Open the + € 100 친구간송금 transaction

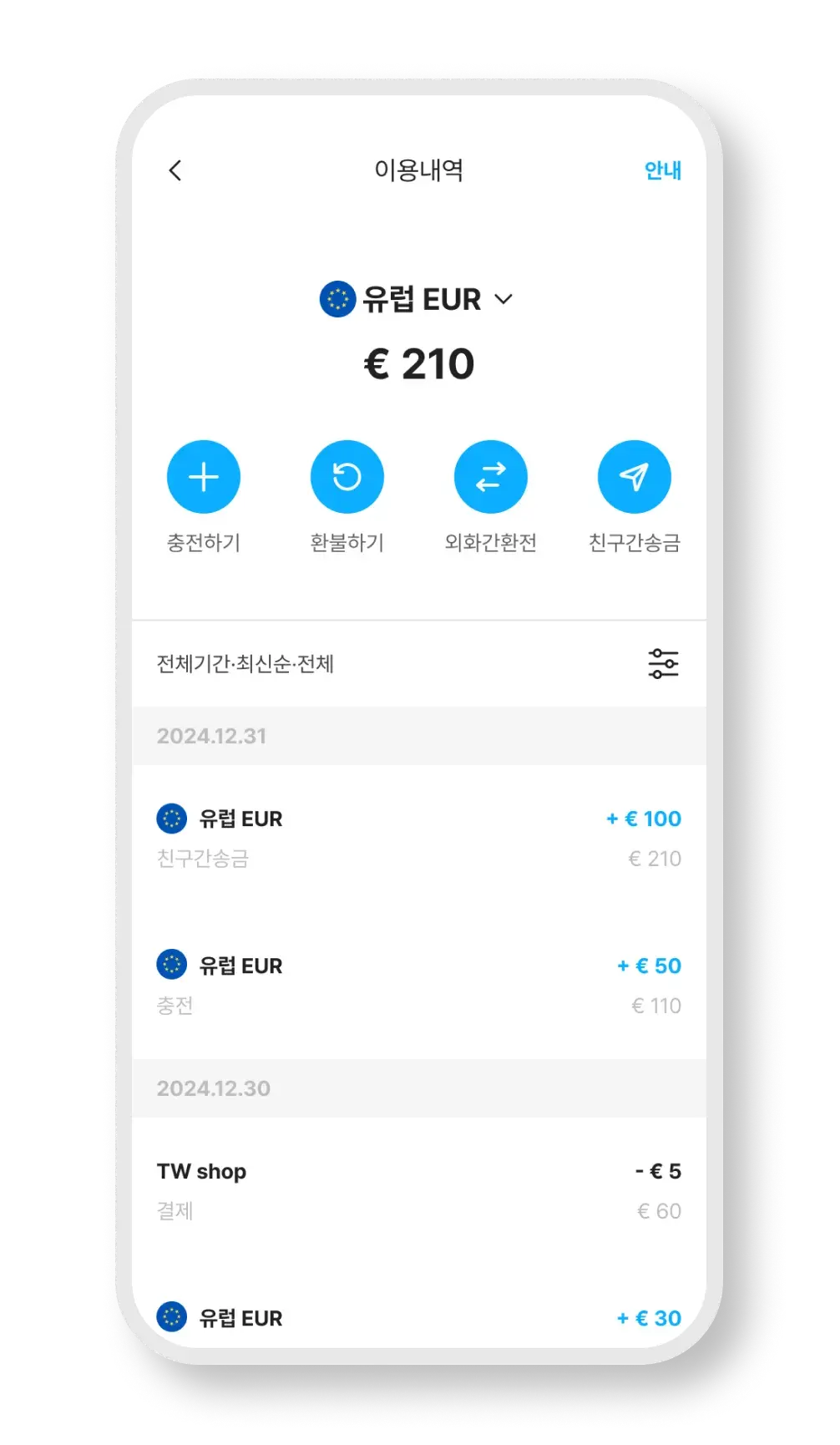(418, 838)
